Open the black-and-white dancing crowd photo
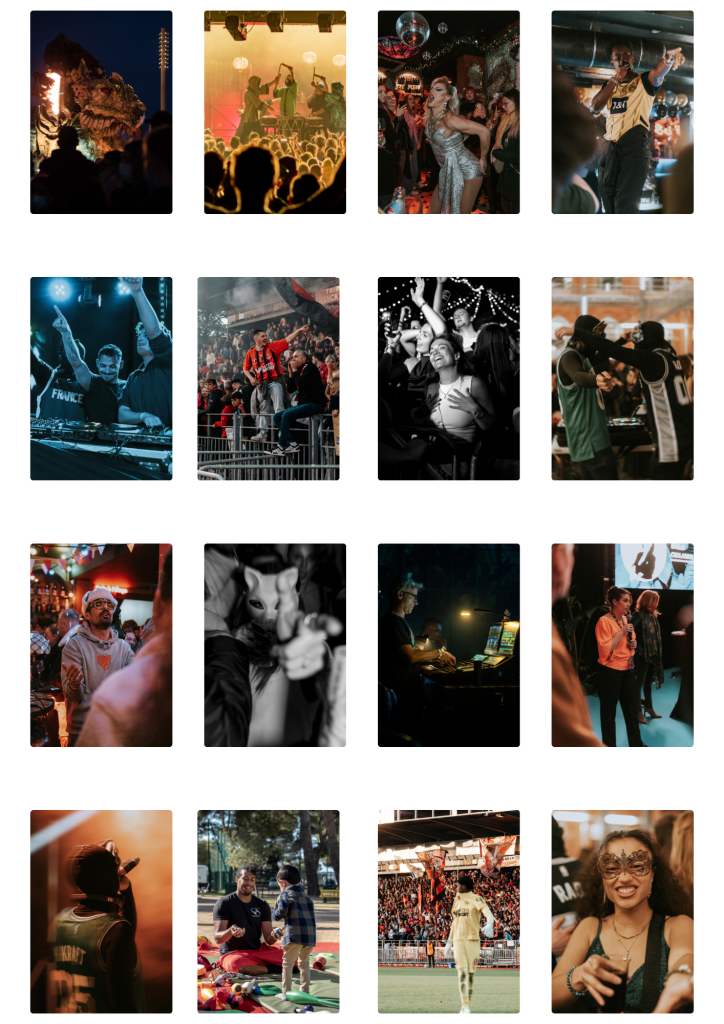The image size is (724, 1024). pyautogui.click(x=449, y=378)
